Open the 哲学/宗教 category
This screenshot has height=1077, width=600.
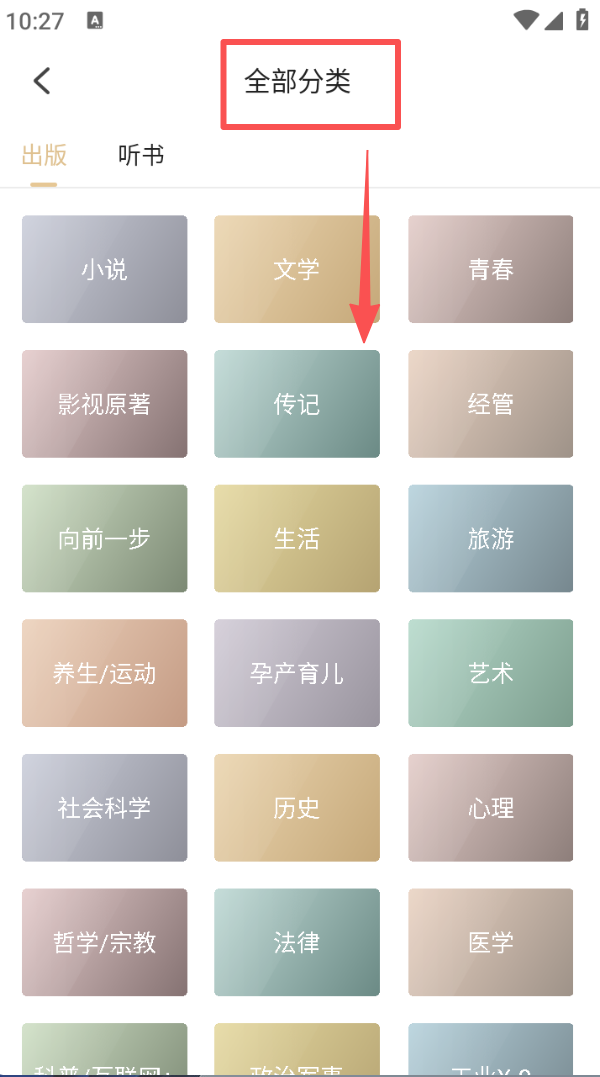point(104,942)
